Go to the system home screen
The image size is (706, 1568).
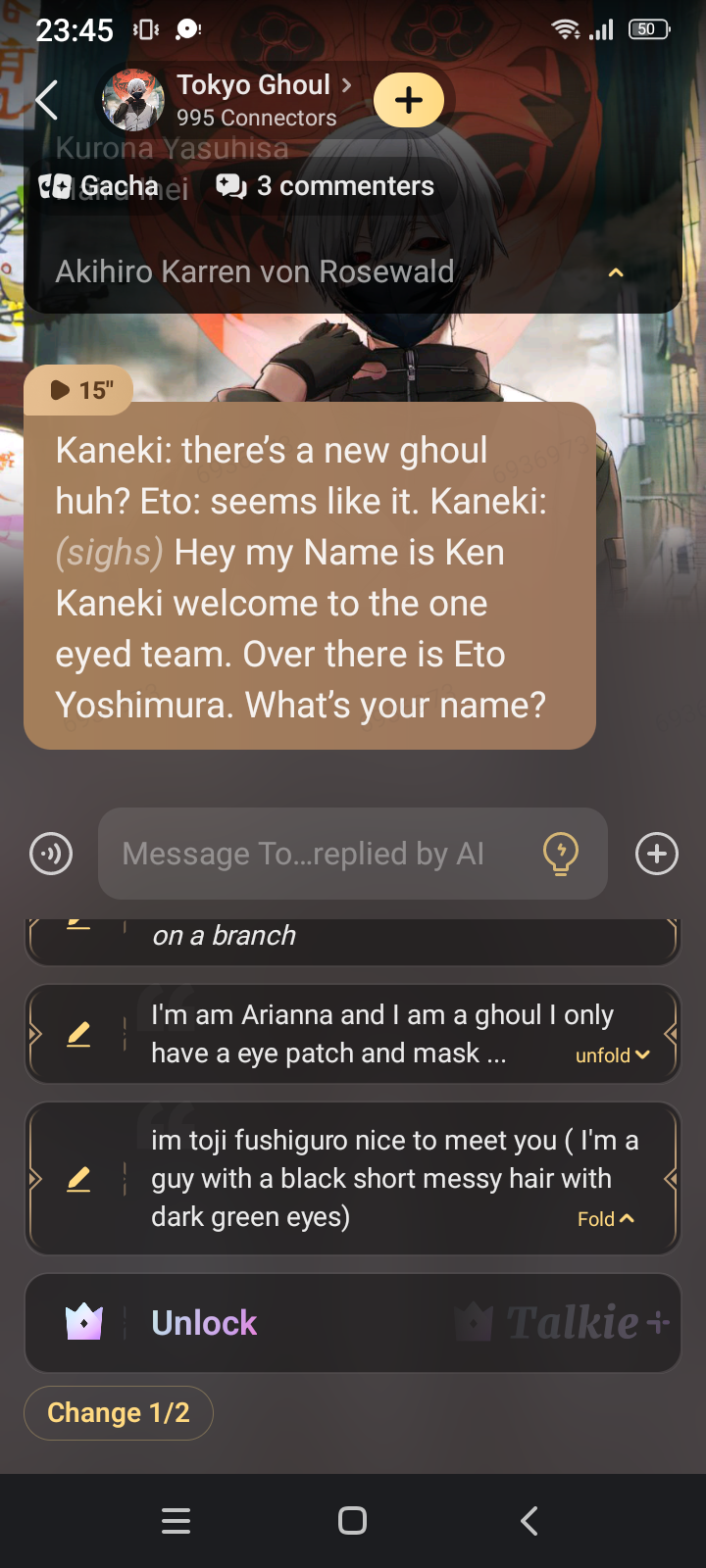(352, 1521)
